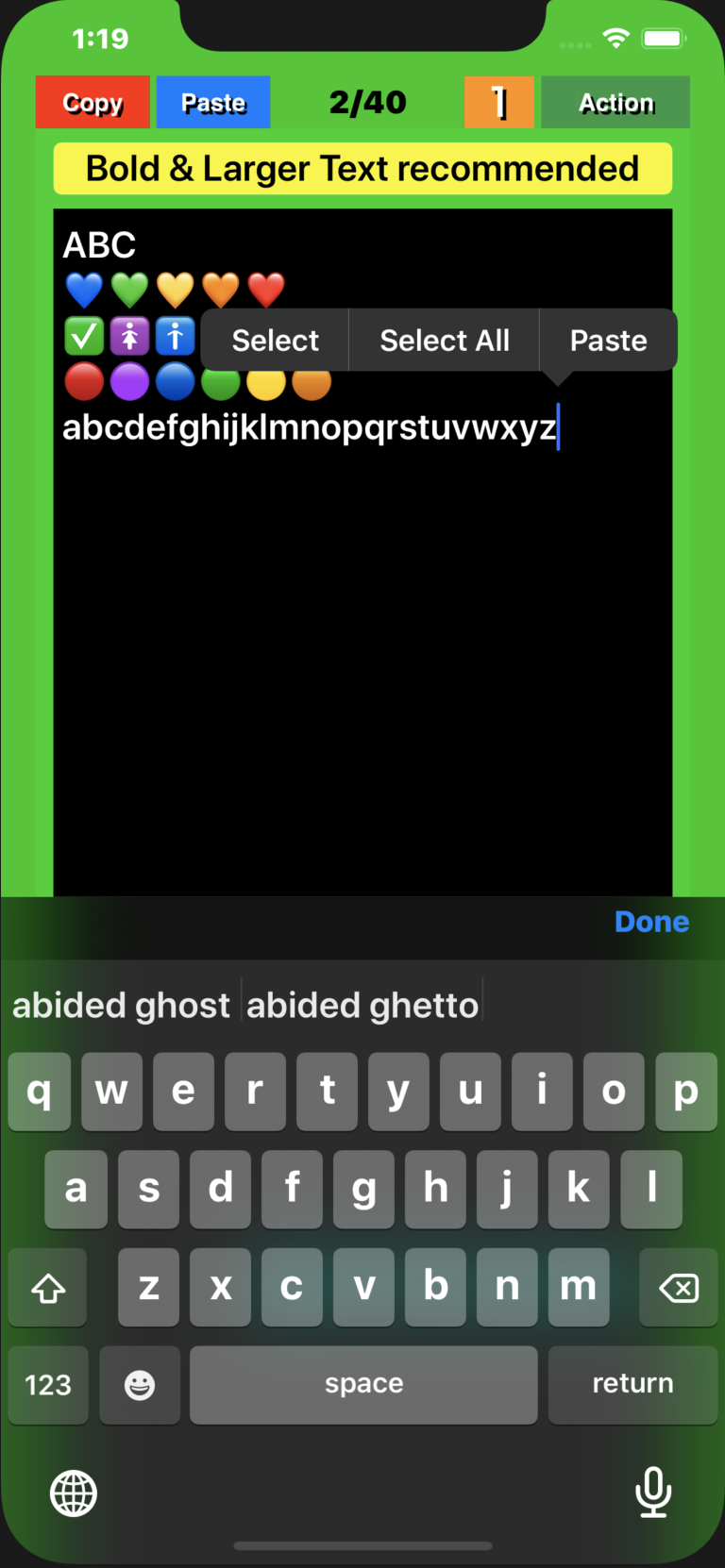Tap the red Copy button

pyautogui.click(x=93, y=102)
